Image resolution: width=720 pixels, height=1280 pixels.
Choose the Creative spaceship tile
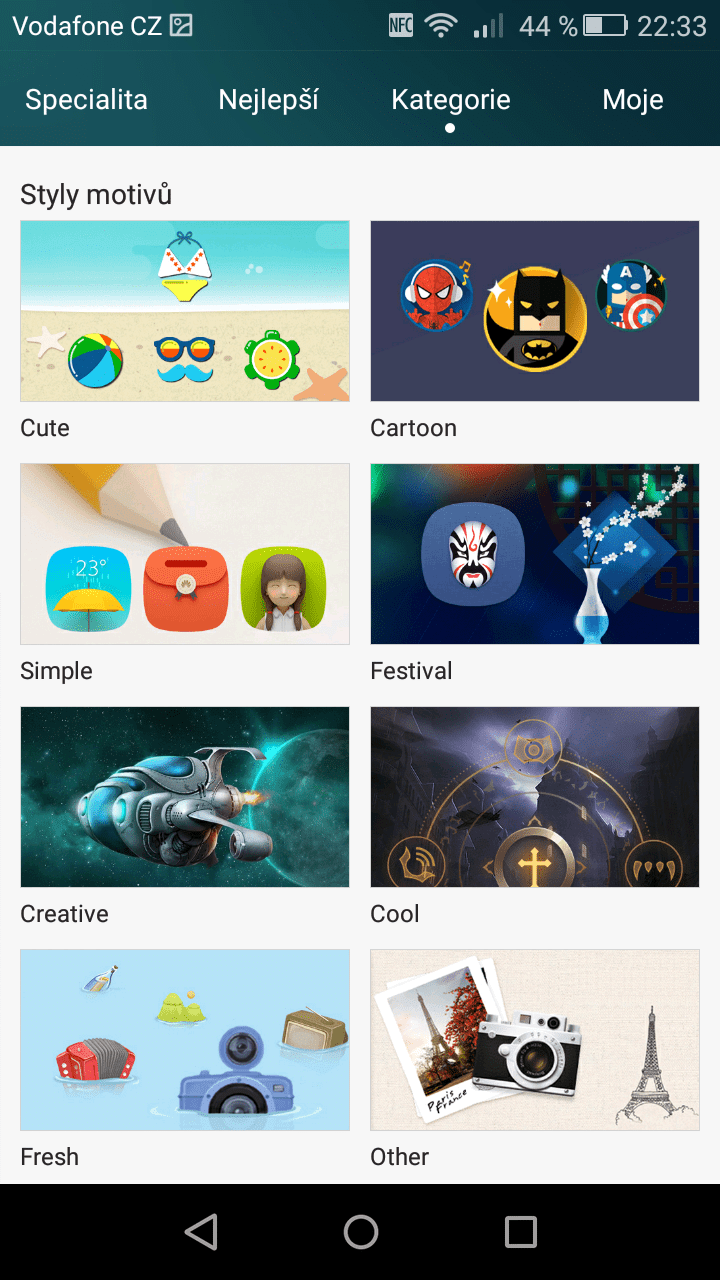point(185,797)
